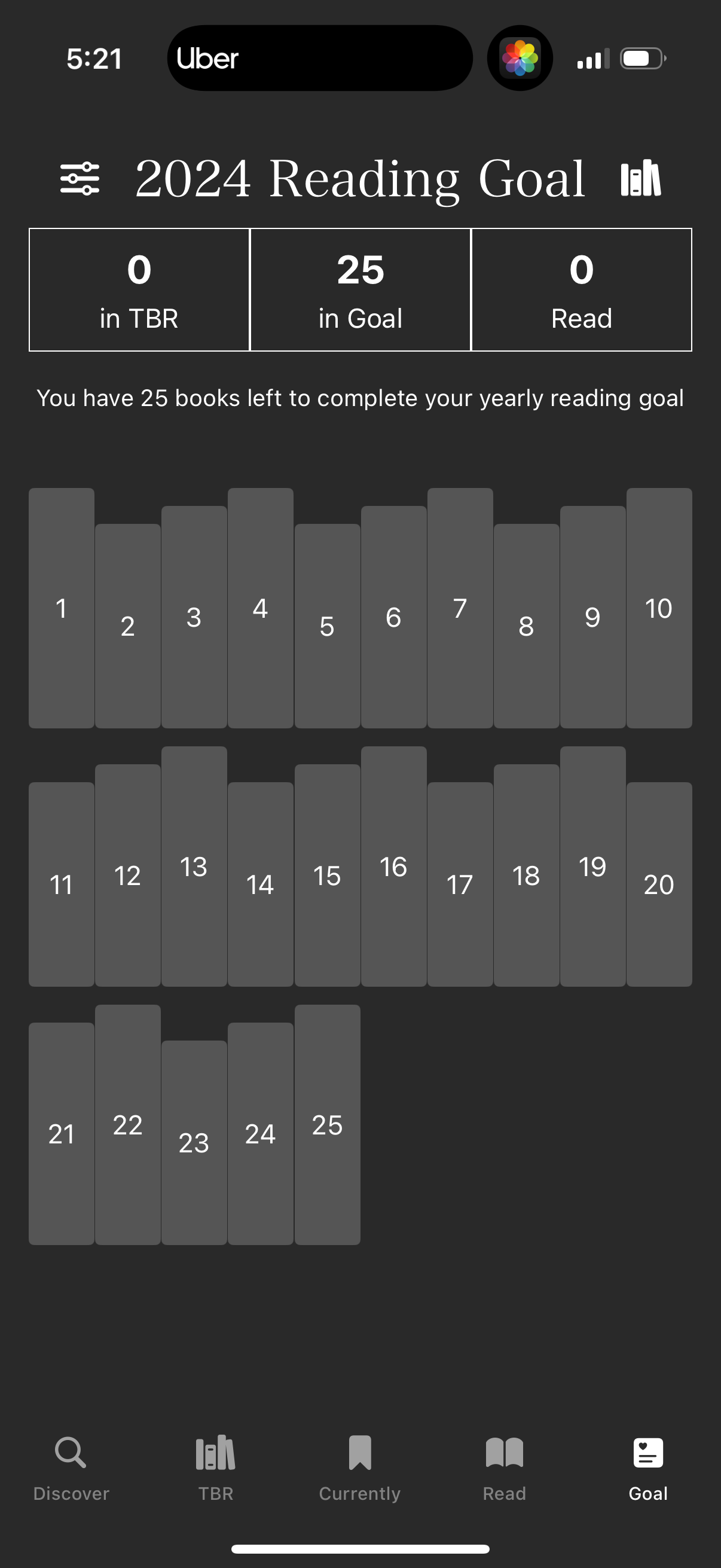The height and width of the screenshot is (1568, 721).
Task: Select book spine number 25
Action: point(327,1126)
